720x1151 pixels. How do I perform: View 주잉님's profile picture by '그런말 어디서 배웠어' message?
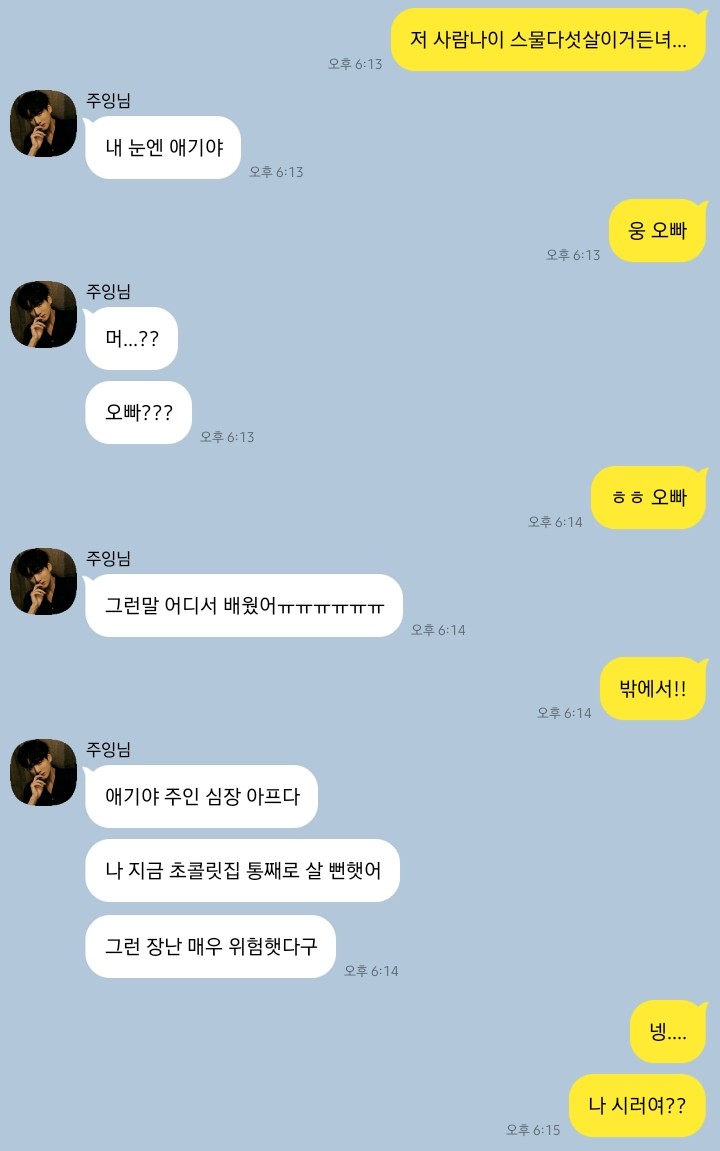point(43,581)
